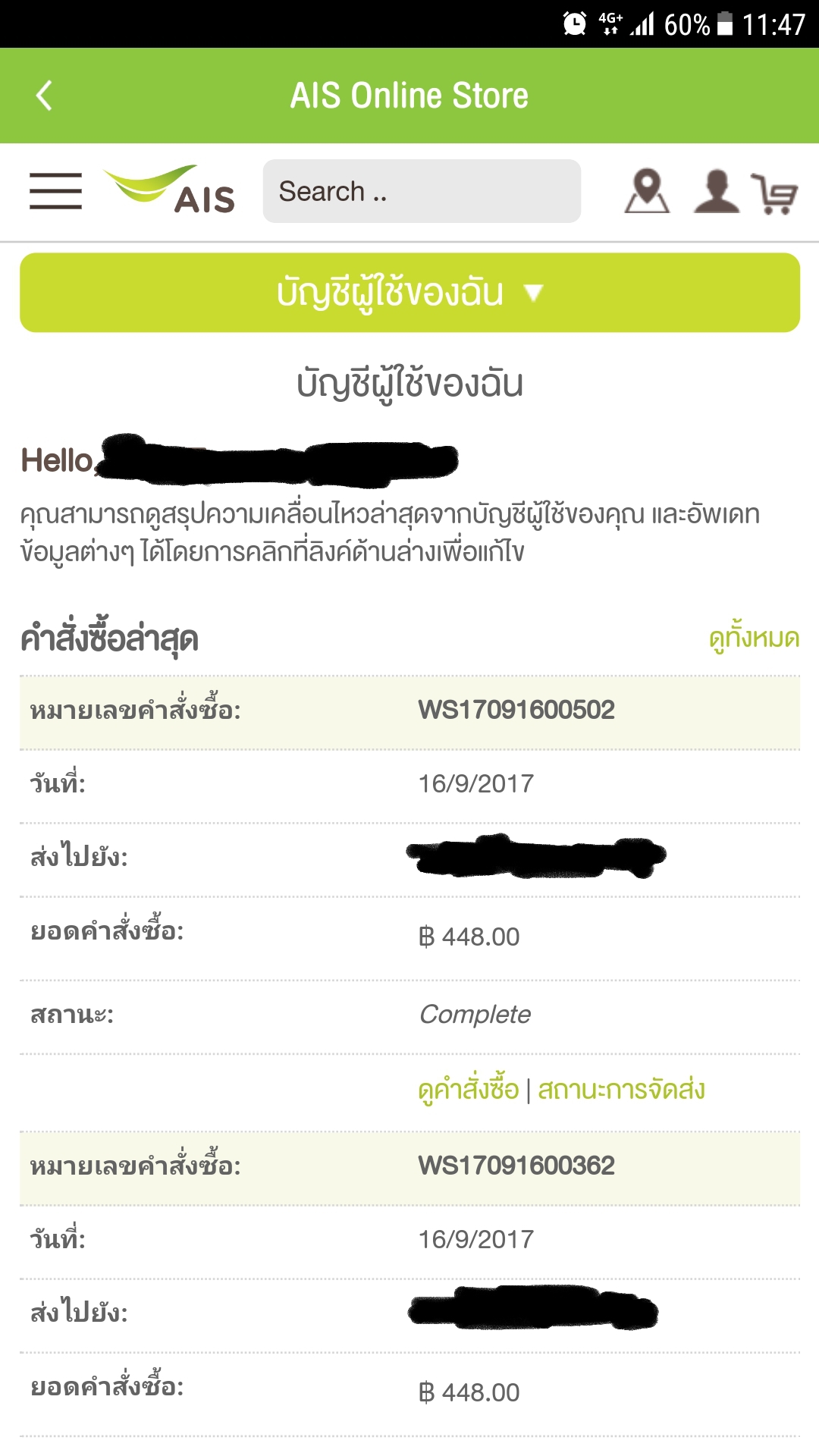Open the user account icon
The image size is (819, 1456).
[x=716, y=191]
